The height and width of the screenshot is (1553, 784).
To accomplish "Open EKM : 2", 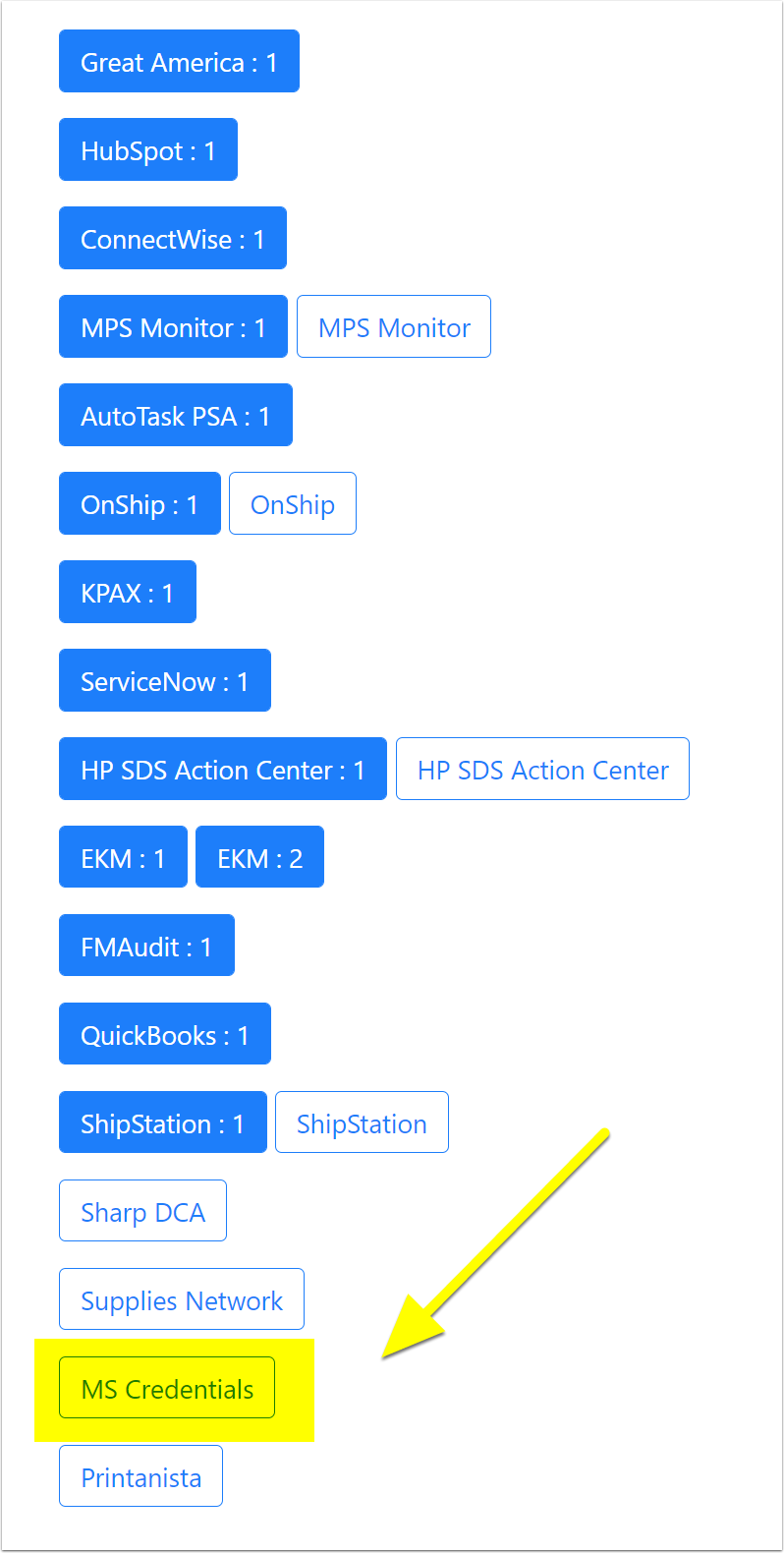I will coord(259,857).
